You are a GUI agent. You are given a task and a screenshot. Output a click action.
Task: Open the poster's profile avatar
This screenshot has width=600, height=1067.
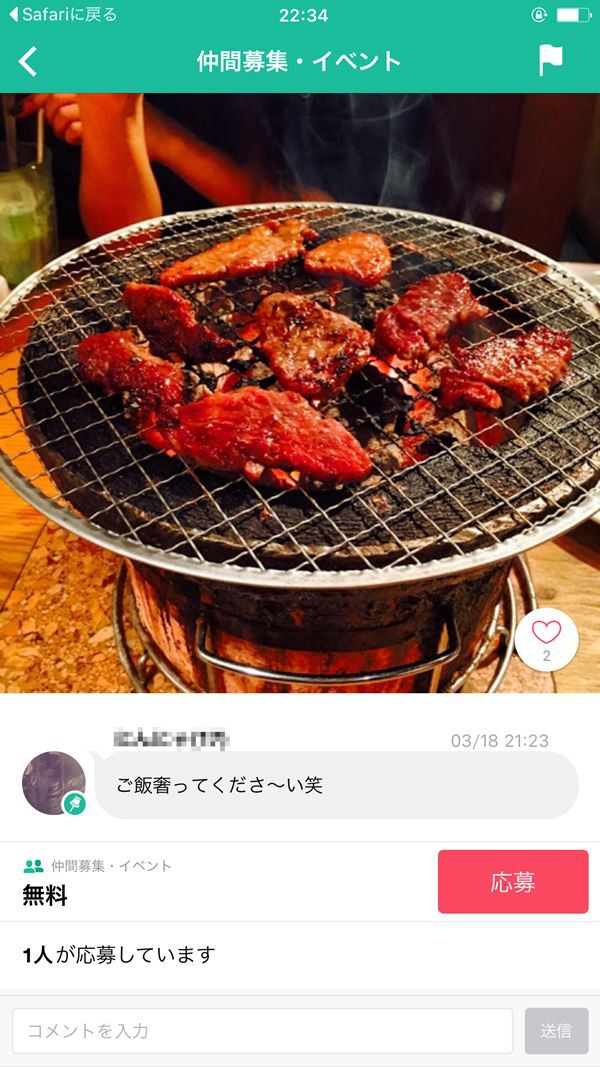(x=53, y=783)
